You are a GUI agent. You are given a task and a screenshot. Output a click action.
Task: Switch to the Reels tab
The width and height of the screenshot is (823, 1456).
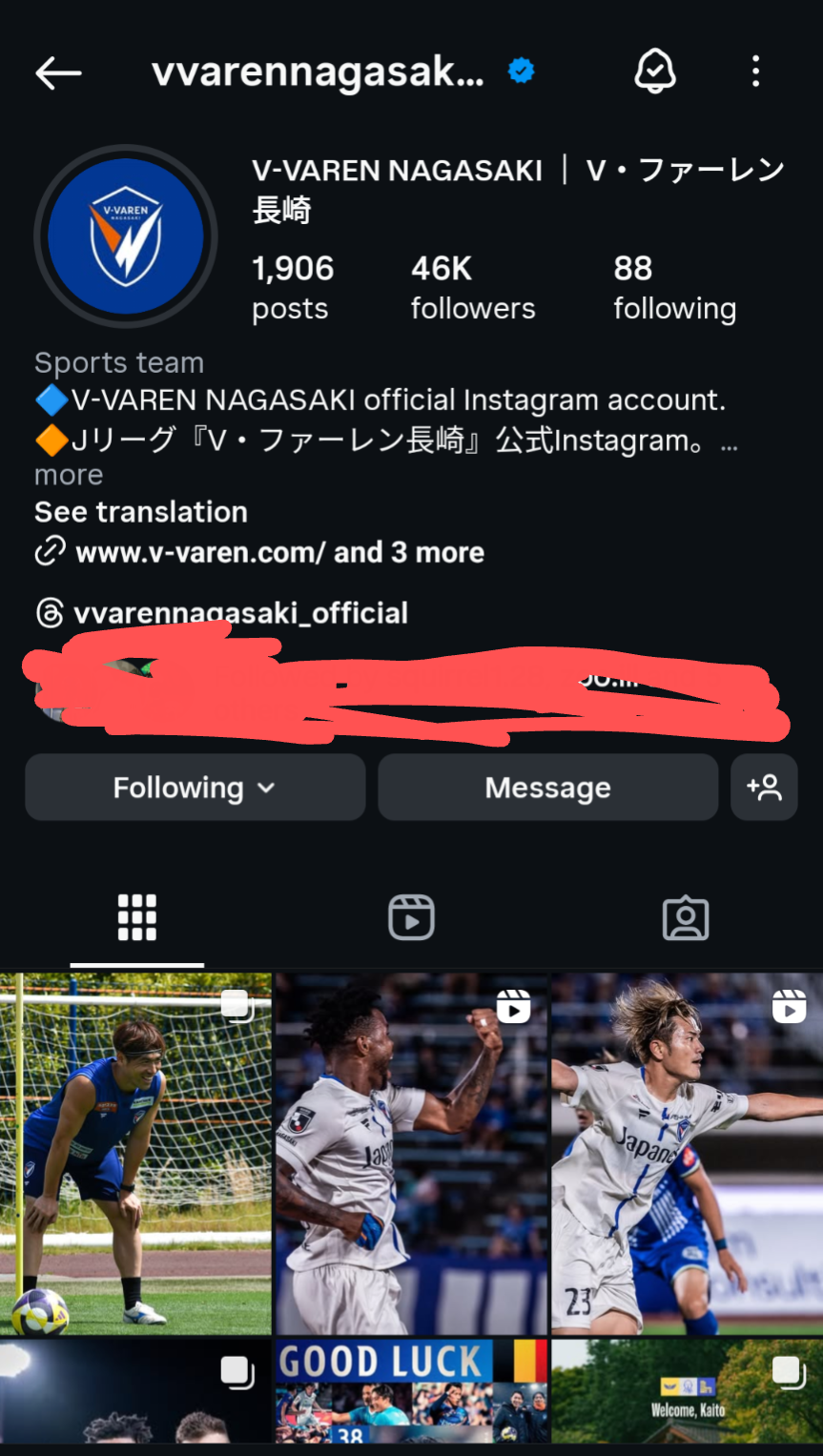[x=411, y=918]
